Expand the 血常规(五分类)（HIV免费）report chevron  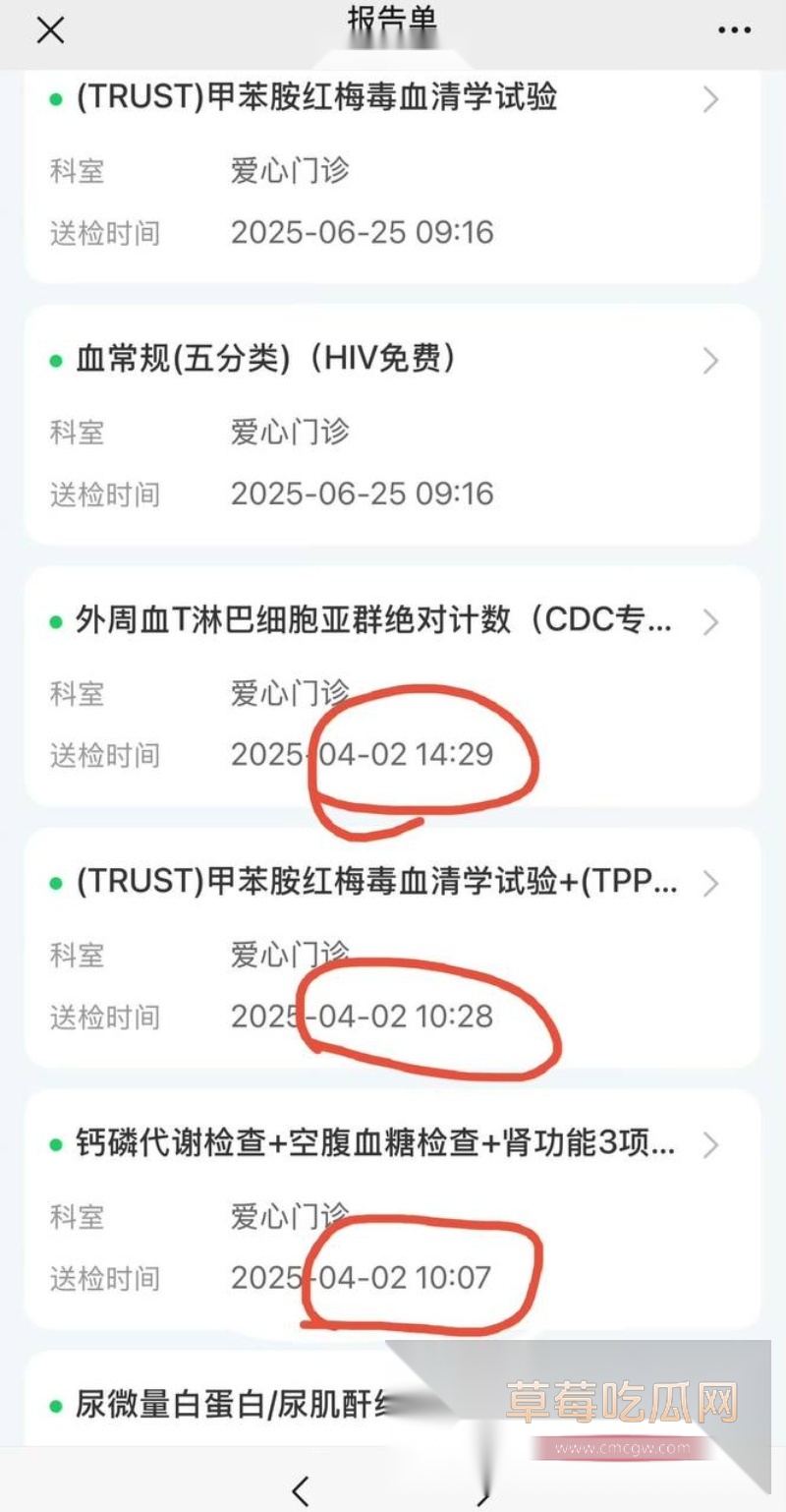click(711, 361)
